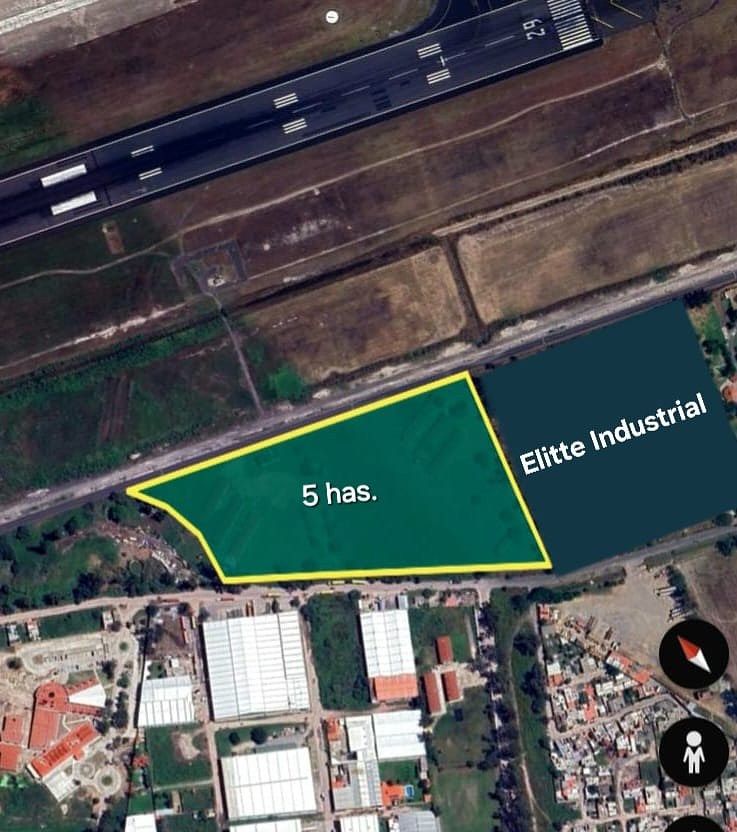The width and height of the screenshot is (737, 832).
Task: Enable Street View with the pegman icon
Action: 693,751
